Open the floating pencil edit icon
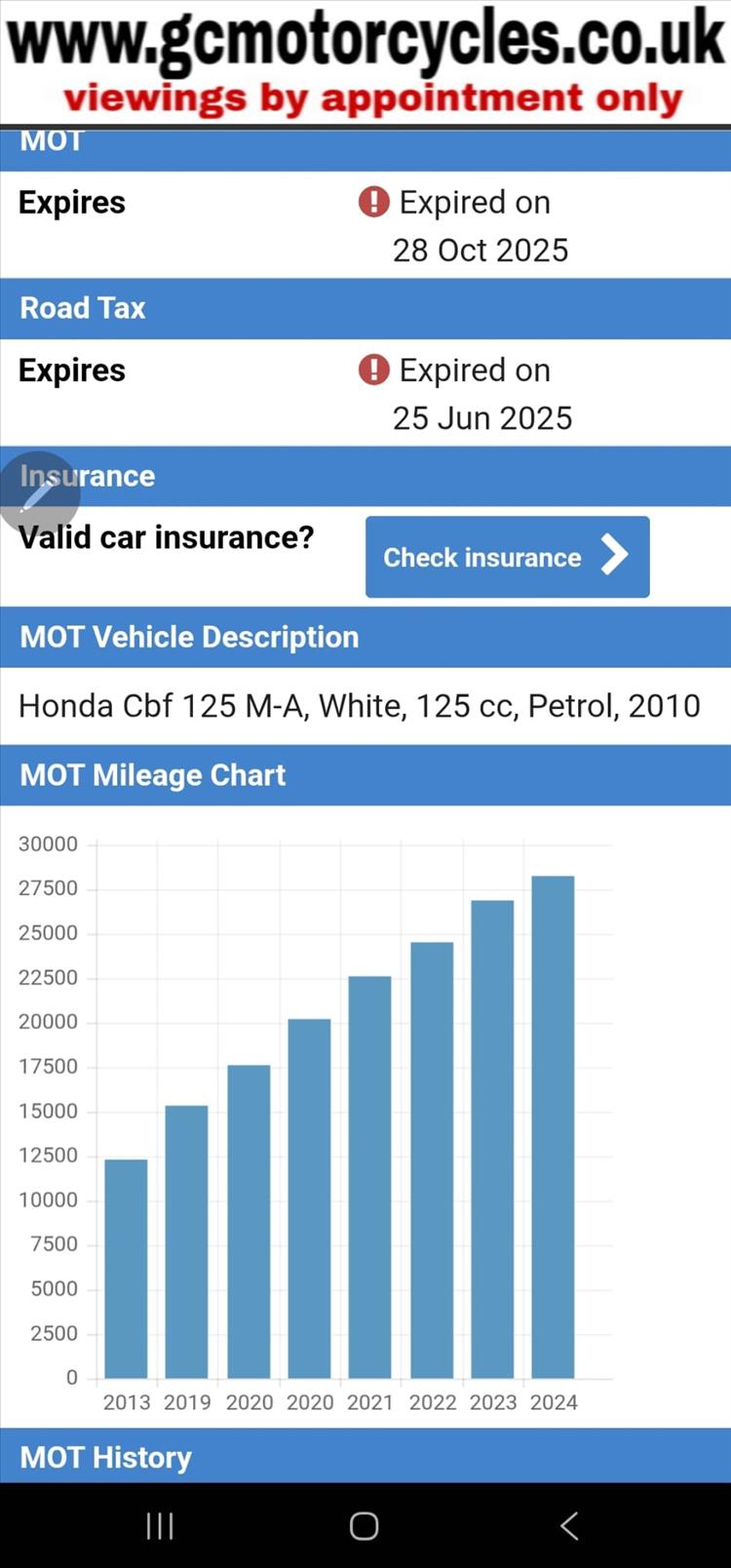 (38, 493)
